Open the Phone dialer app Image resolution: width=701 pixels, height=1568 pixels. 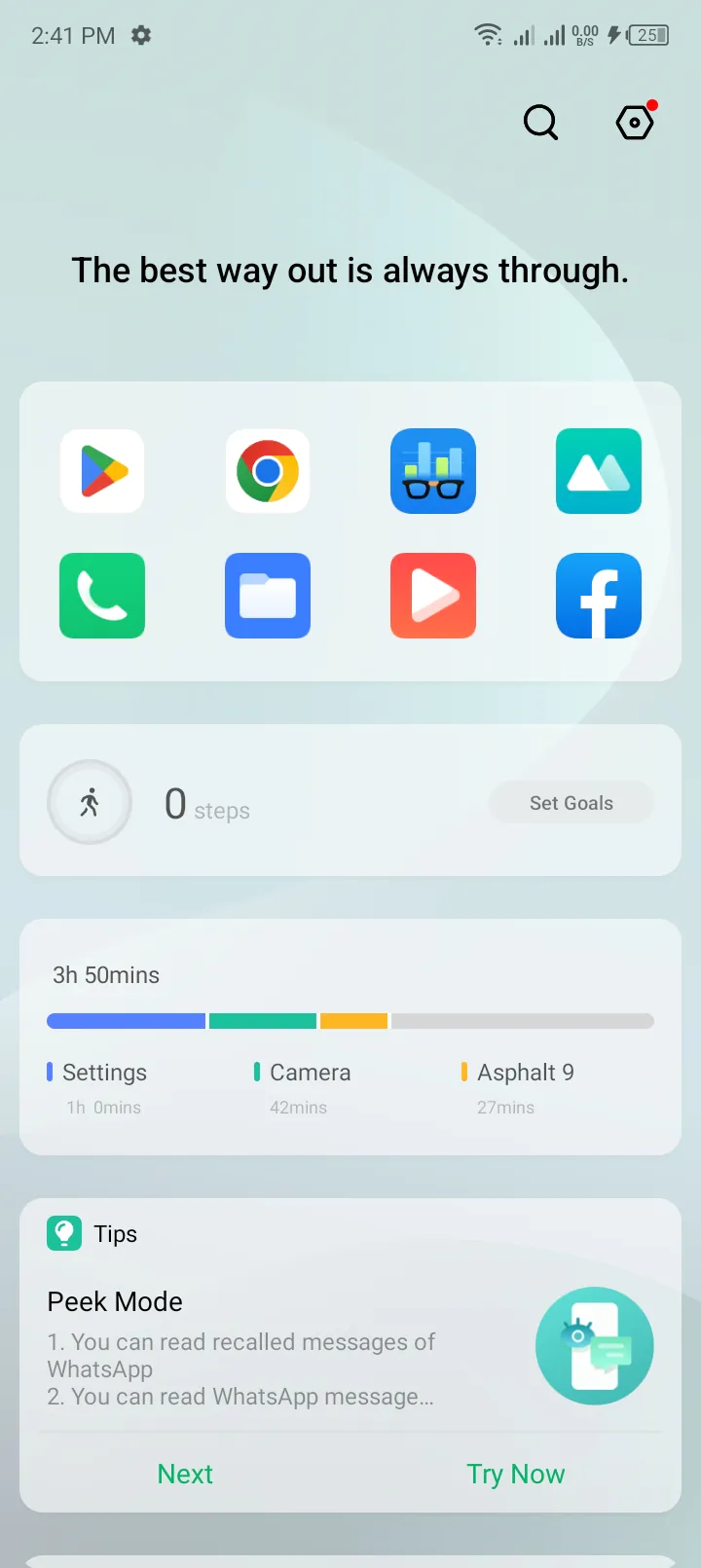coord(102,596)
